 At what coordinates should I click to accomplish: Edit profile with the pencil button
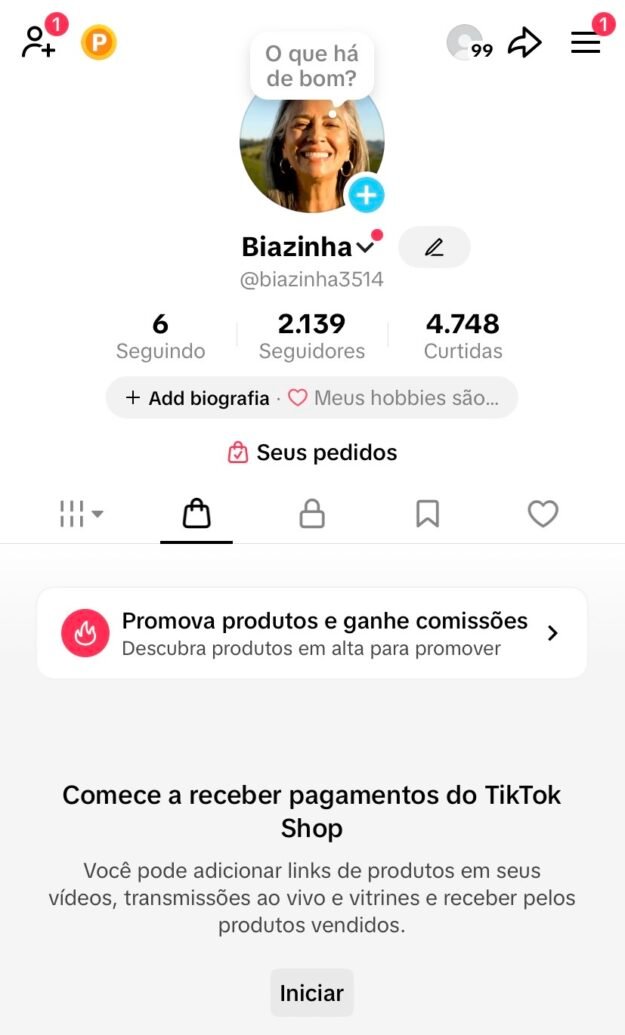coord(434,247)
